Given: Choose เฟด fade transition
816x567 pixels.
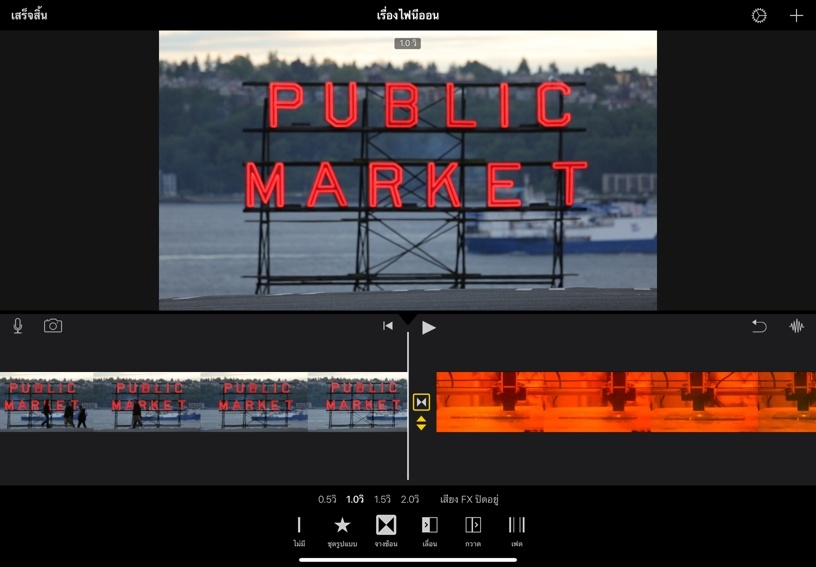Looking at the screenshot, I should click(x=516, y=530).
